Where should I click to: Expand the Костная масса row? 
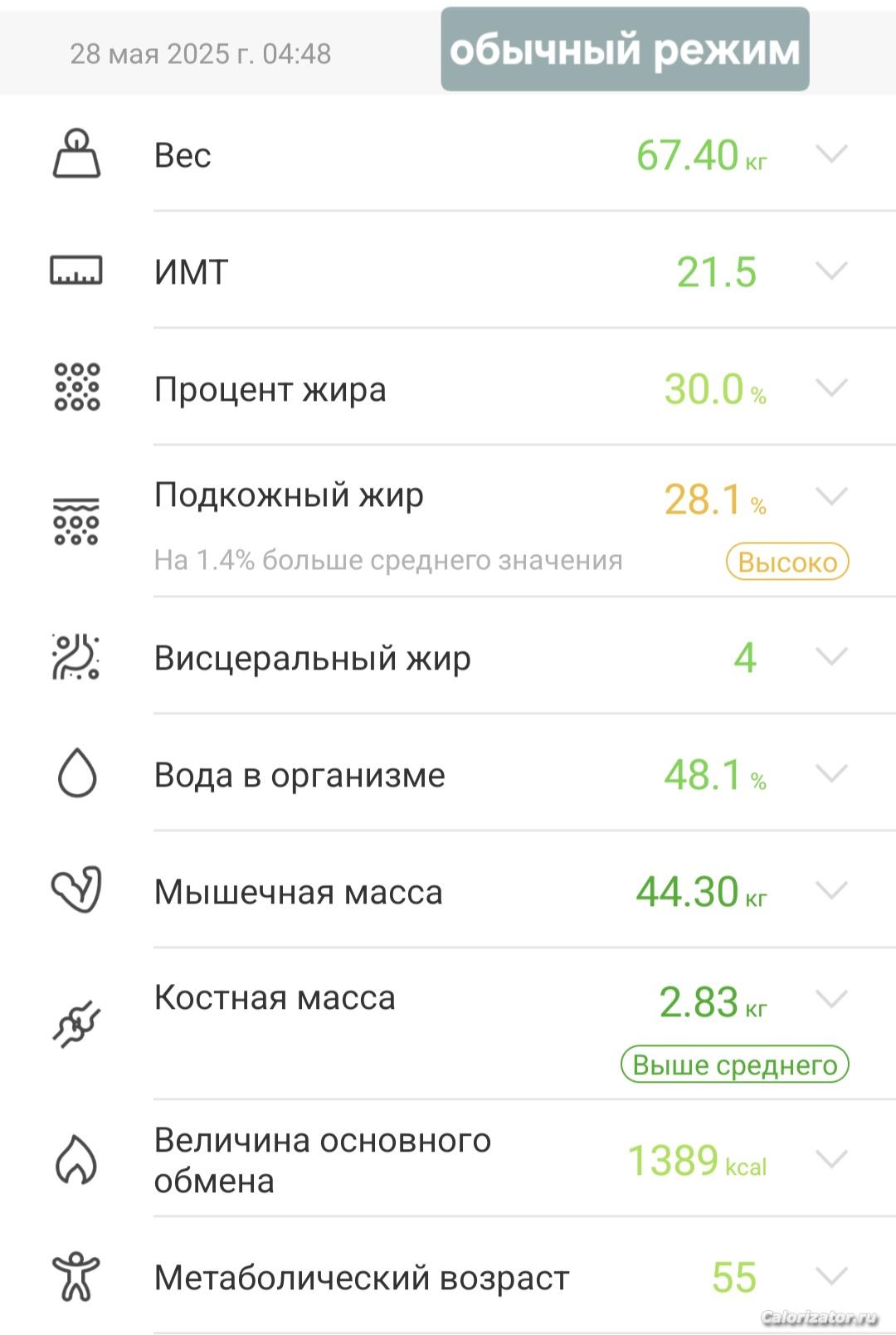tap(830, 999)
